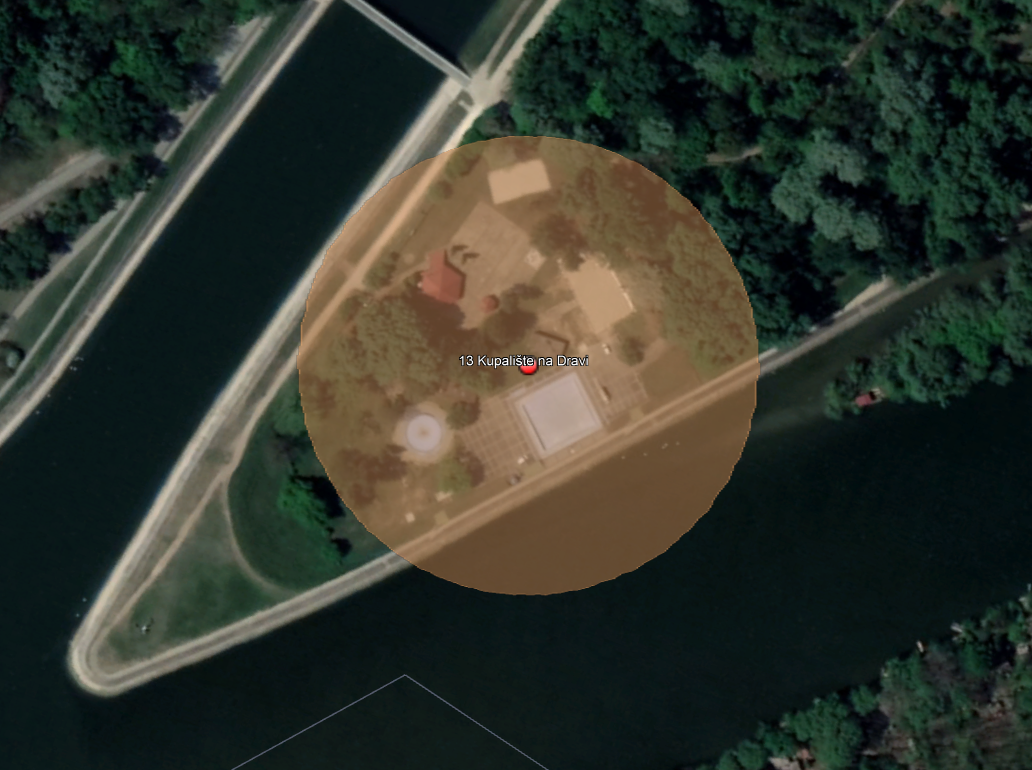1032x770 pixels.
Task: Tap the 13 Kupalište na Dravi placemark pin
Action: click(529, 368)
